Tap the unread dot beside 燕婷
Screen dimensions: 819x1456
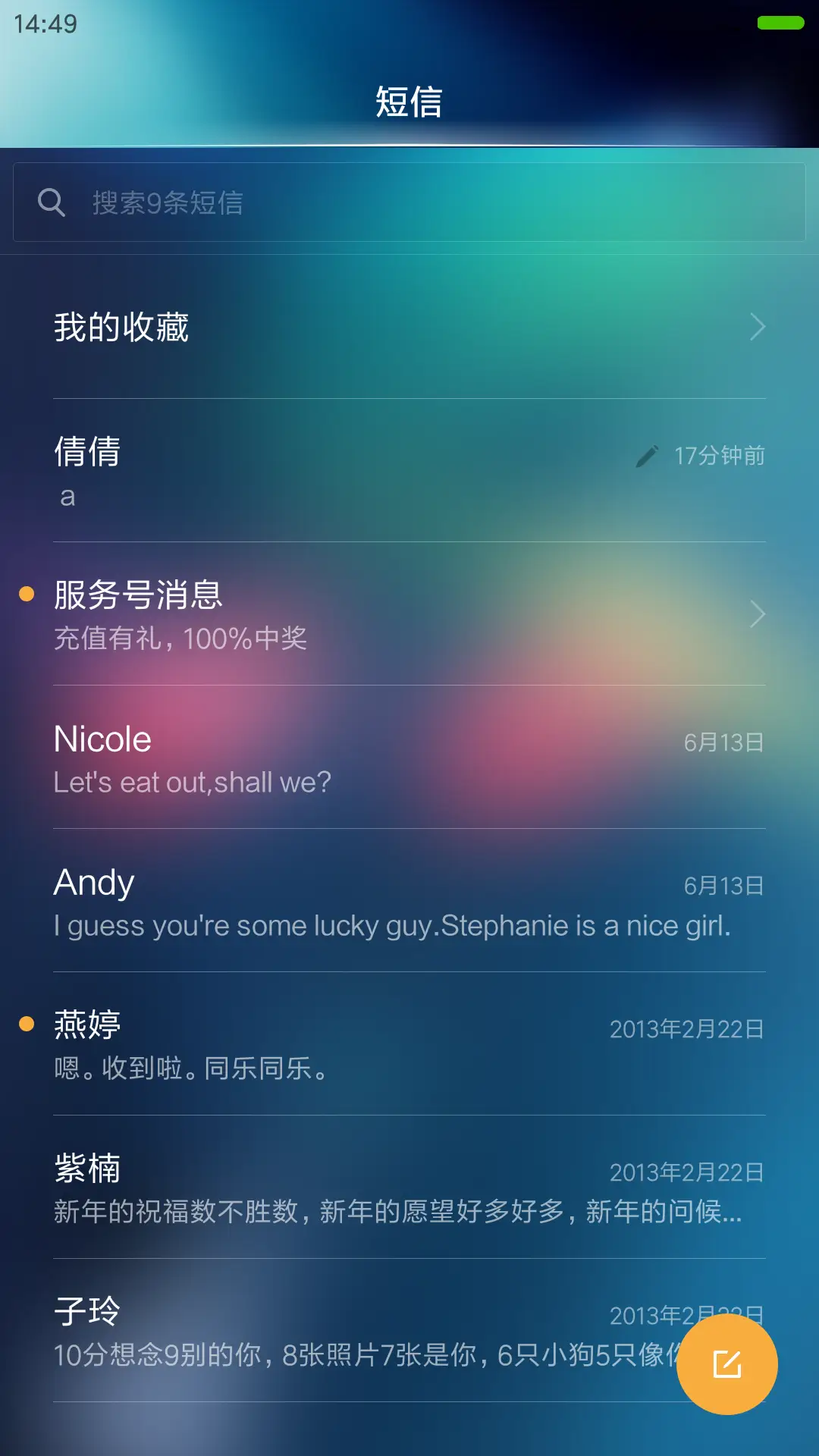click(x=27, y=1022)
